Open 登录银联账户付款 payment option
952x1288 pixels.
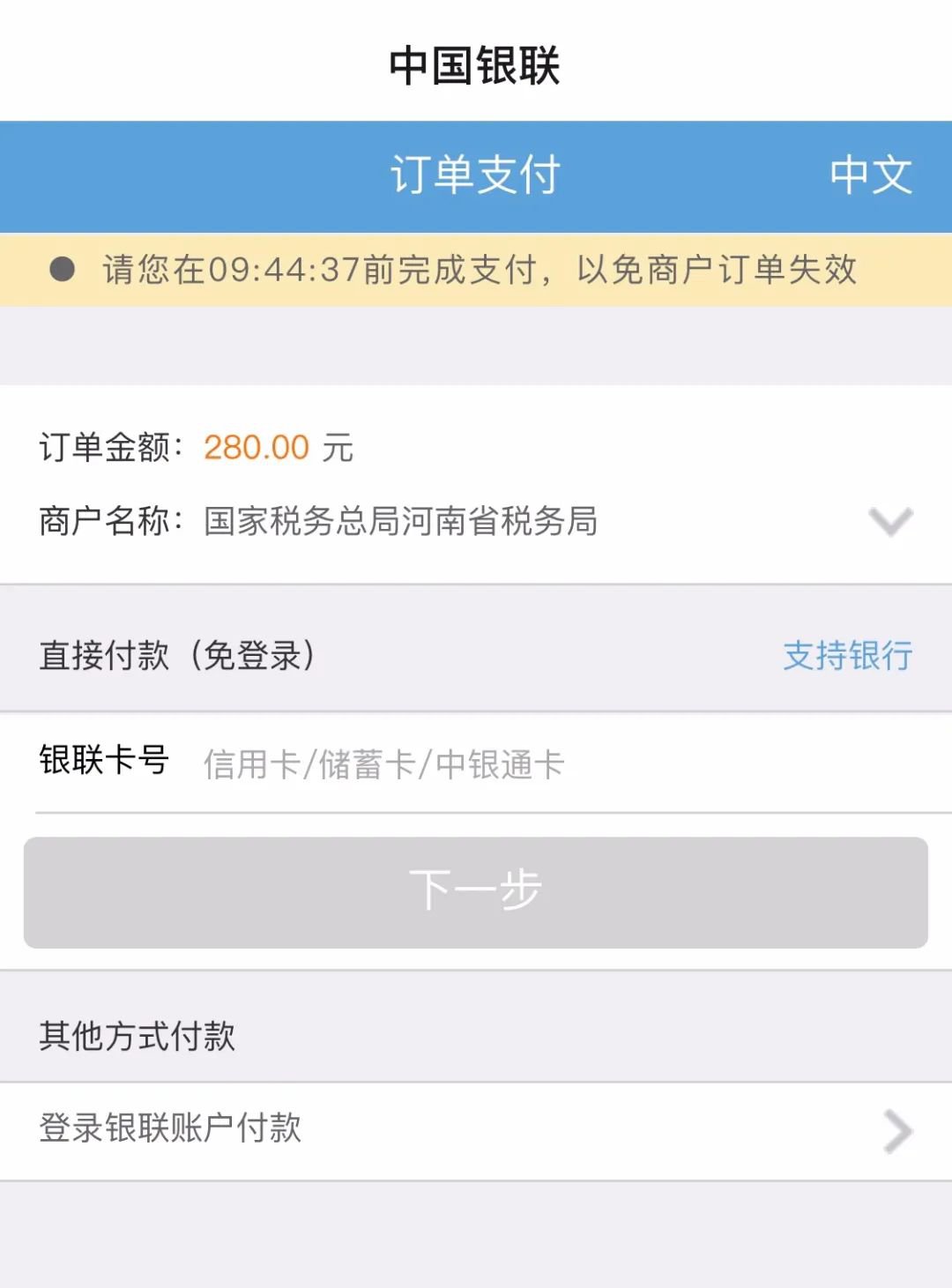[x=476, y=1130]
